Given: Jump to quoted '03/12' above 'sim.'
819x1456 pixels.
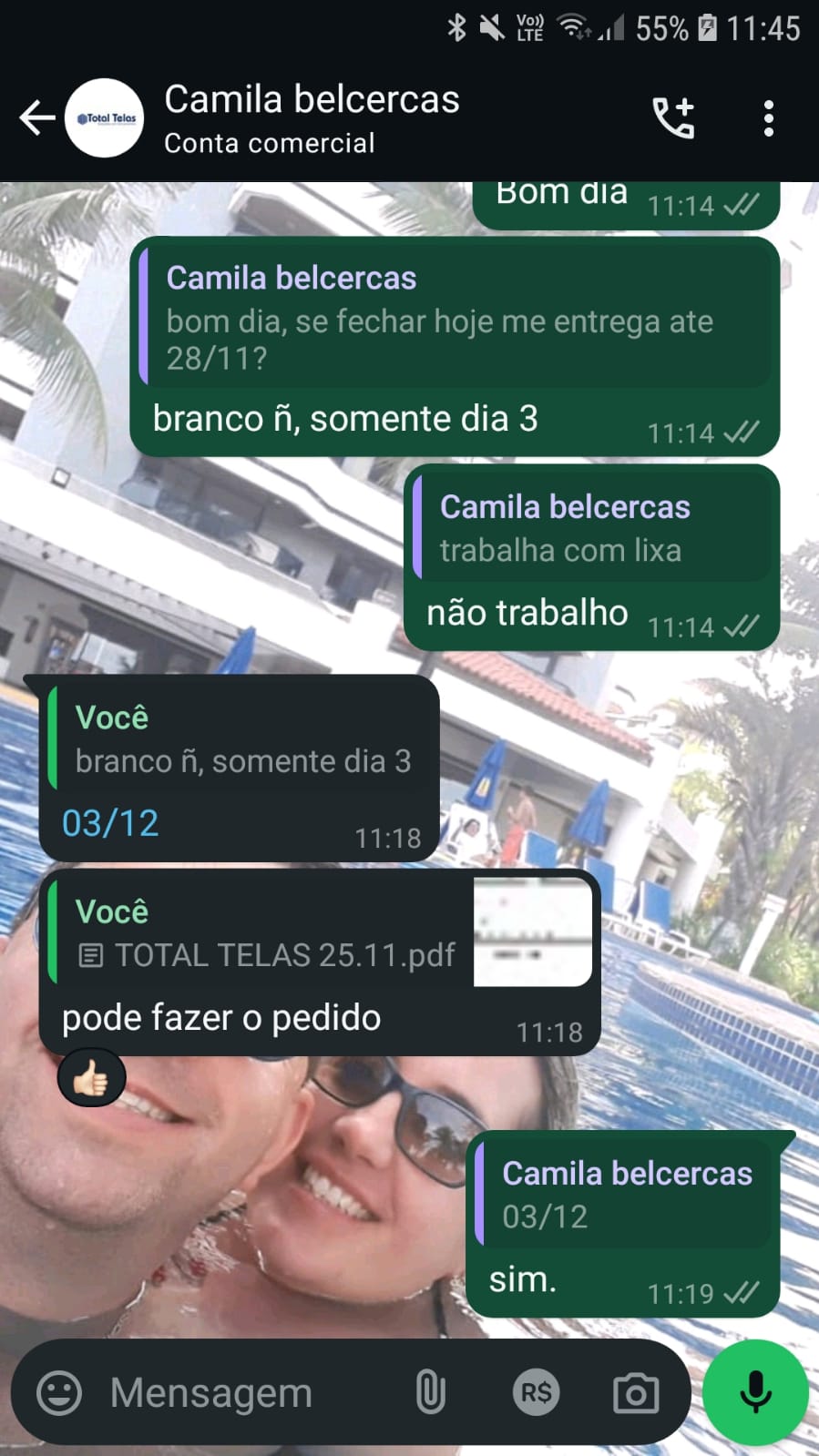Looking at the screenshot, I should 624,1195.
